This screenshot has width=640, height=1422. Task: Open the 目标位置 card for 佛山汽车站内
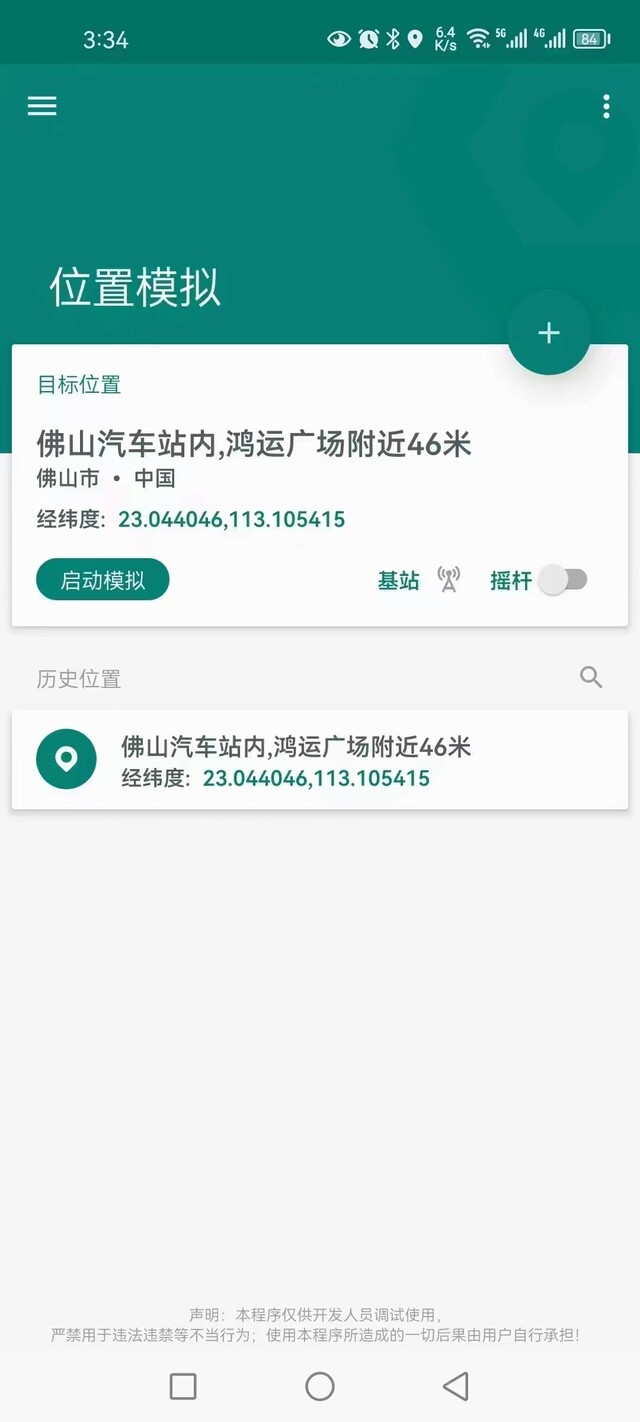click(320, 486)
